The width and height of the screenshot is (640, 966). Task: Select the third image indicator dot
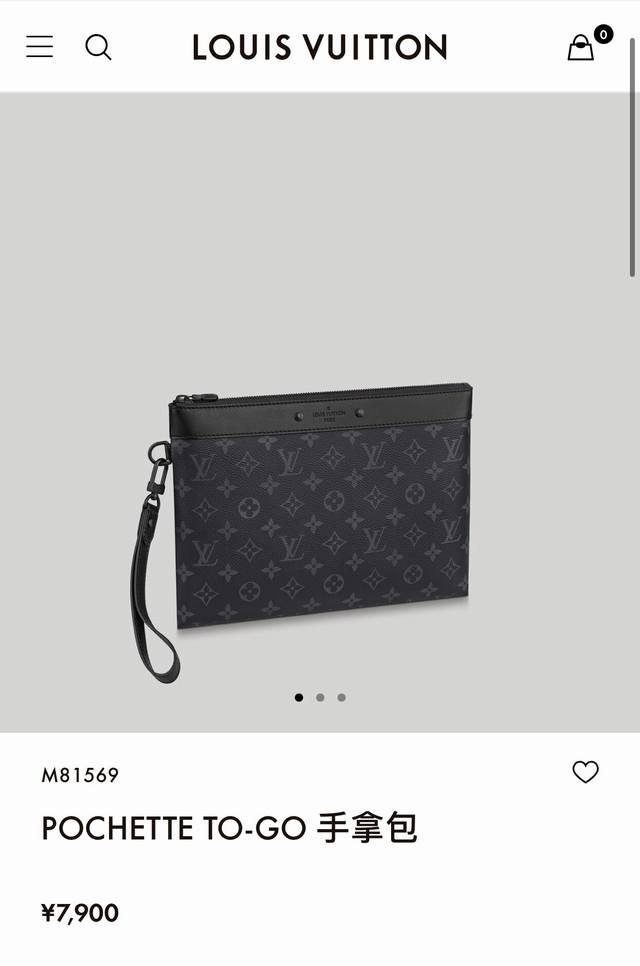point(342,698)
